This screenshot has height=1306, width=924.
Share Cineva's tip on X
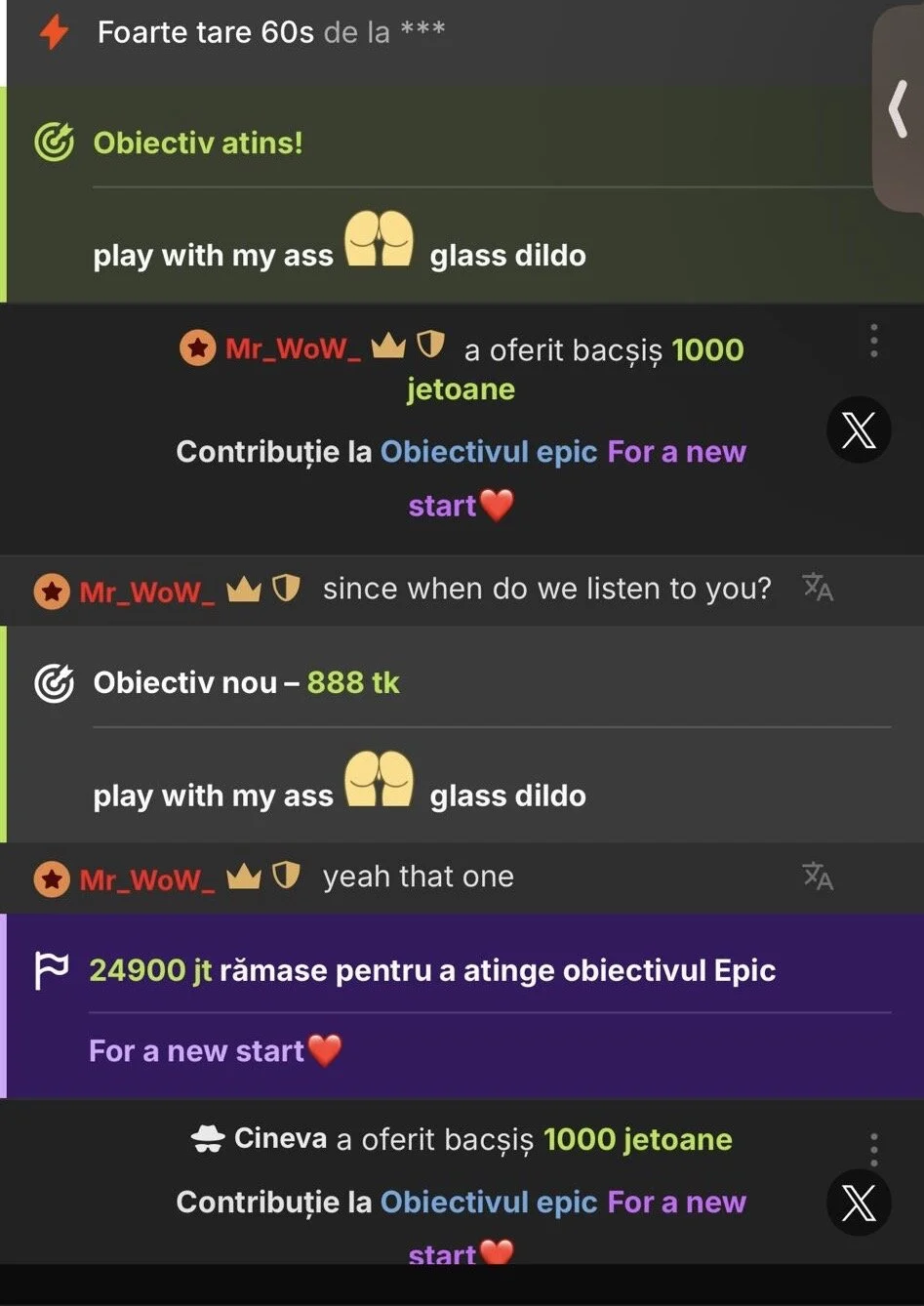click(x=859, y=1203)
